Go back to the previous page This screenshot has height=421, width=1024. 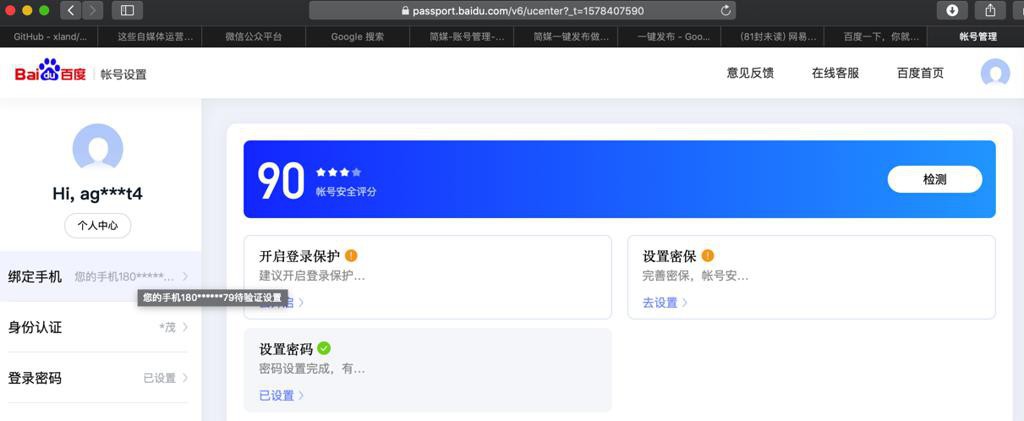70,11
